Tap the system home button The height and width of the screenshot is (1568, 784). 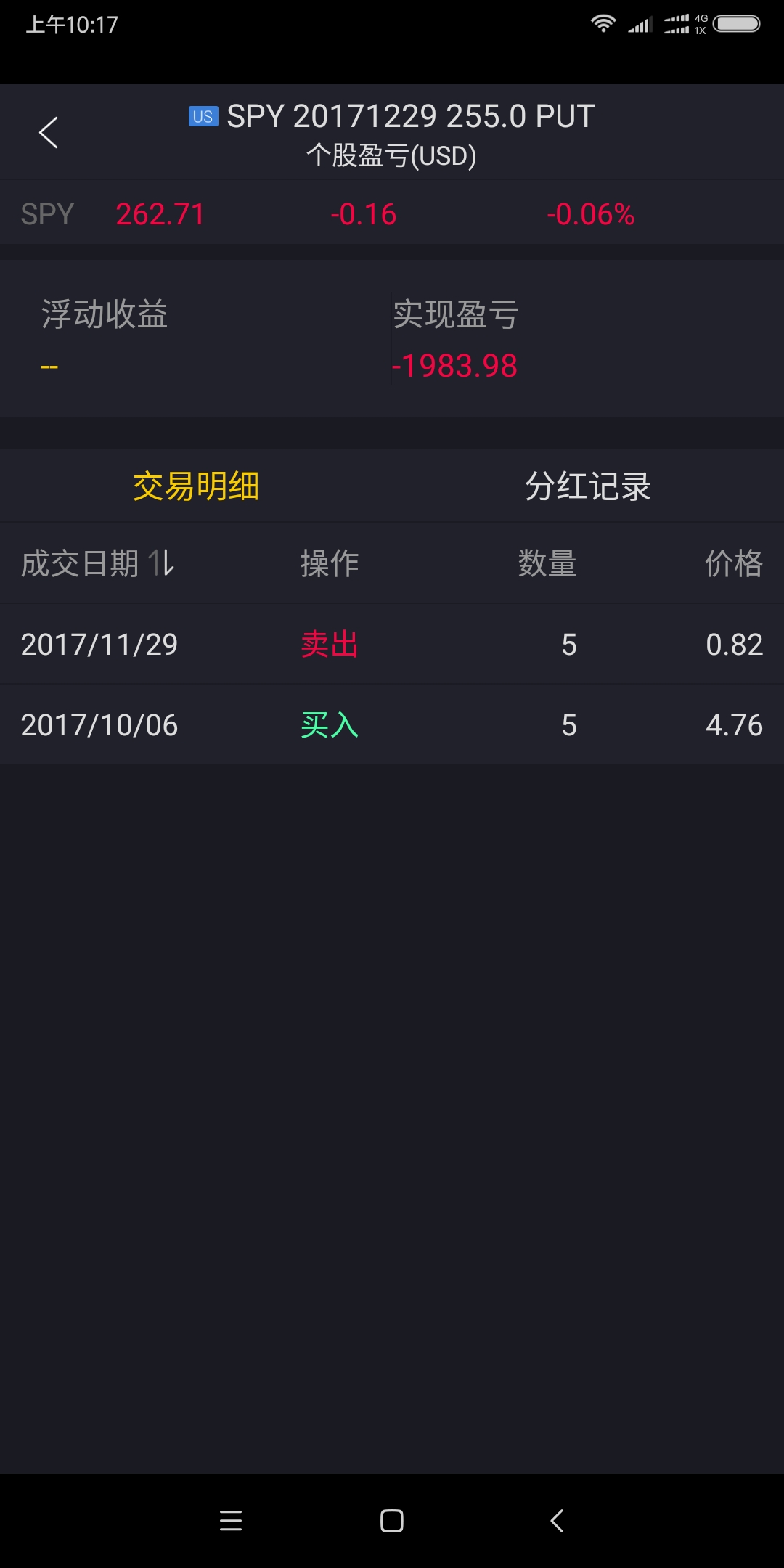click(392, 1521)
